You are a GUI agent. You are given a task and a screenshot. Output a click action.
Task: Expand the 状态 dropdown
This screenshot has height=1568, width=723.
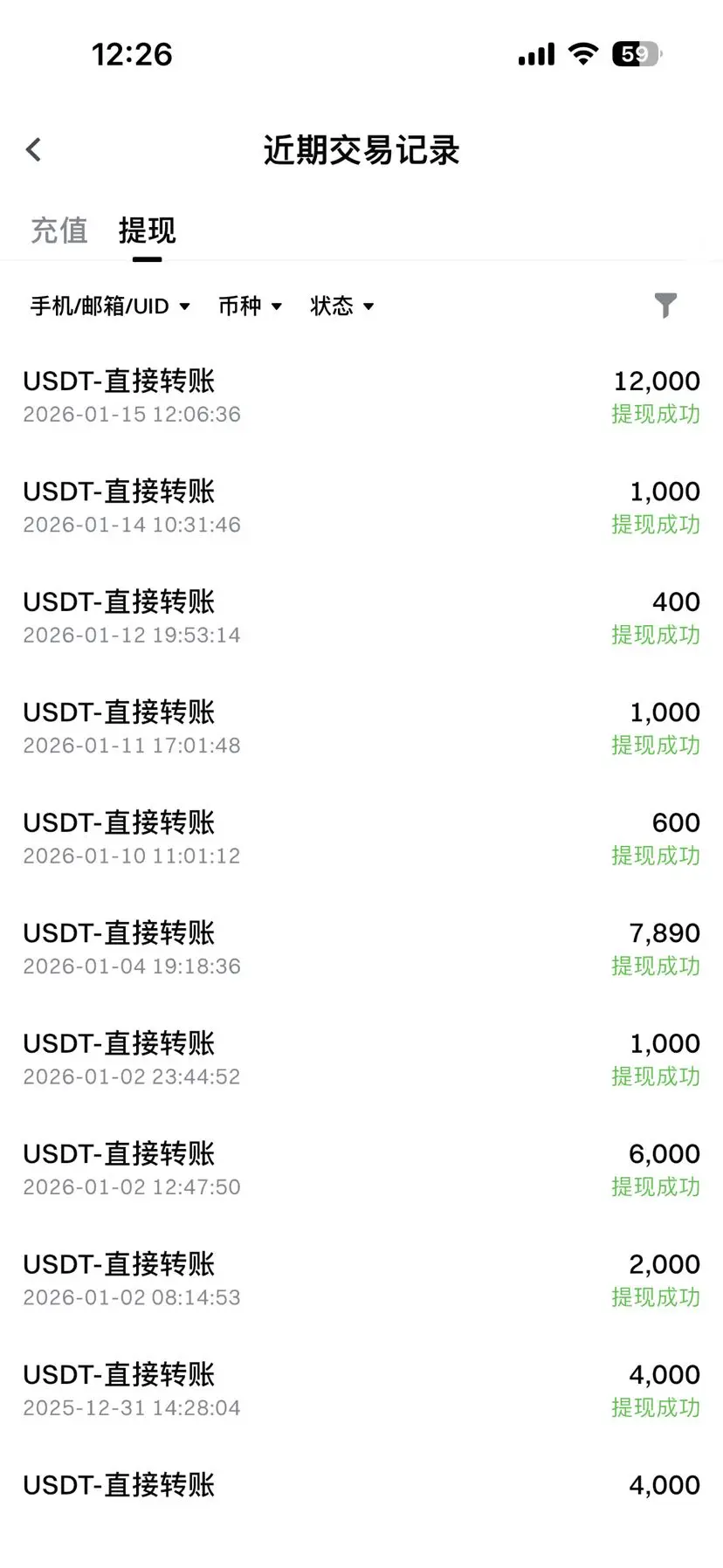pyautogui.click(x=341, y=306)
